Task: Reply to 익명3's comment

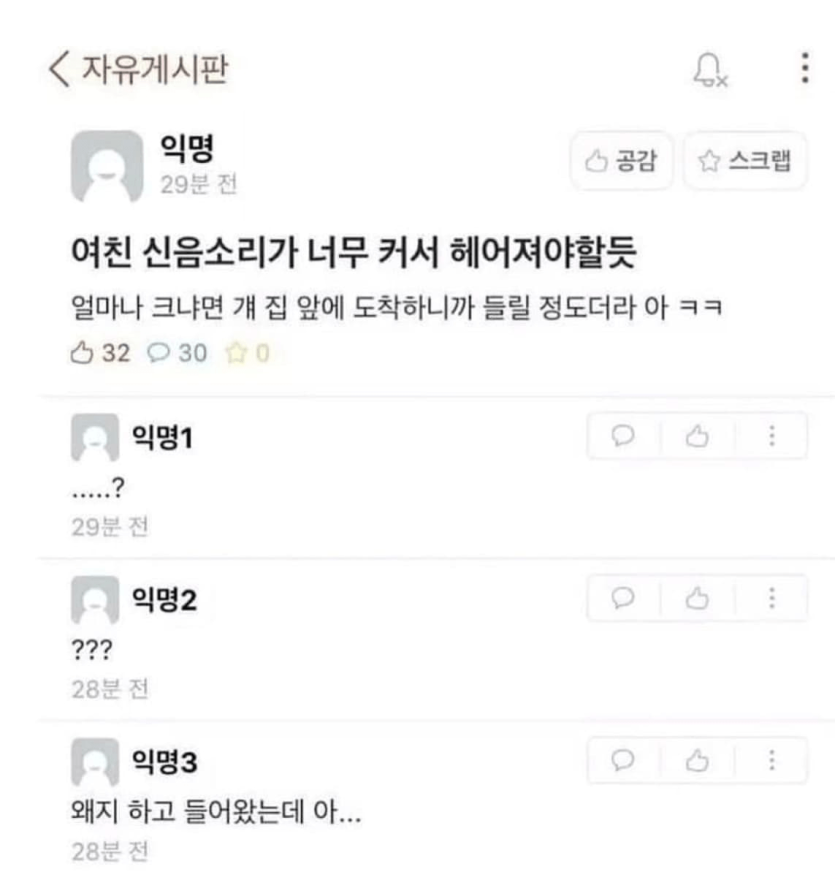Action: pos(624,761)
